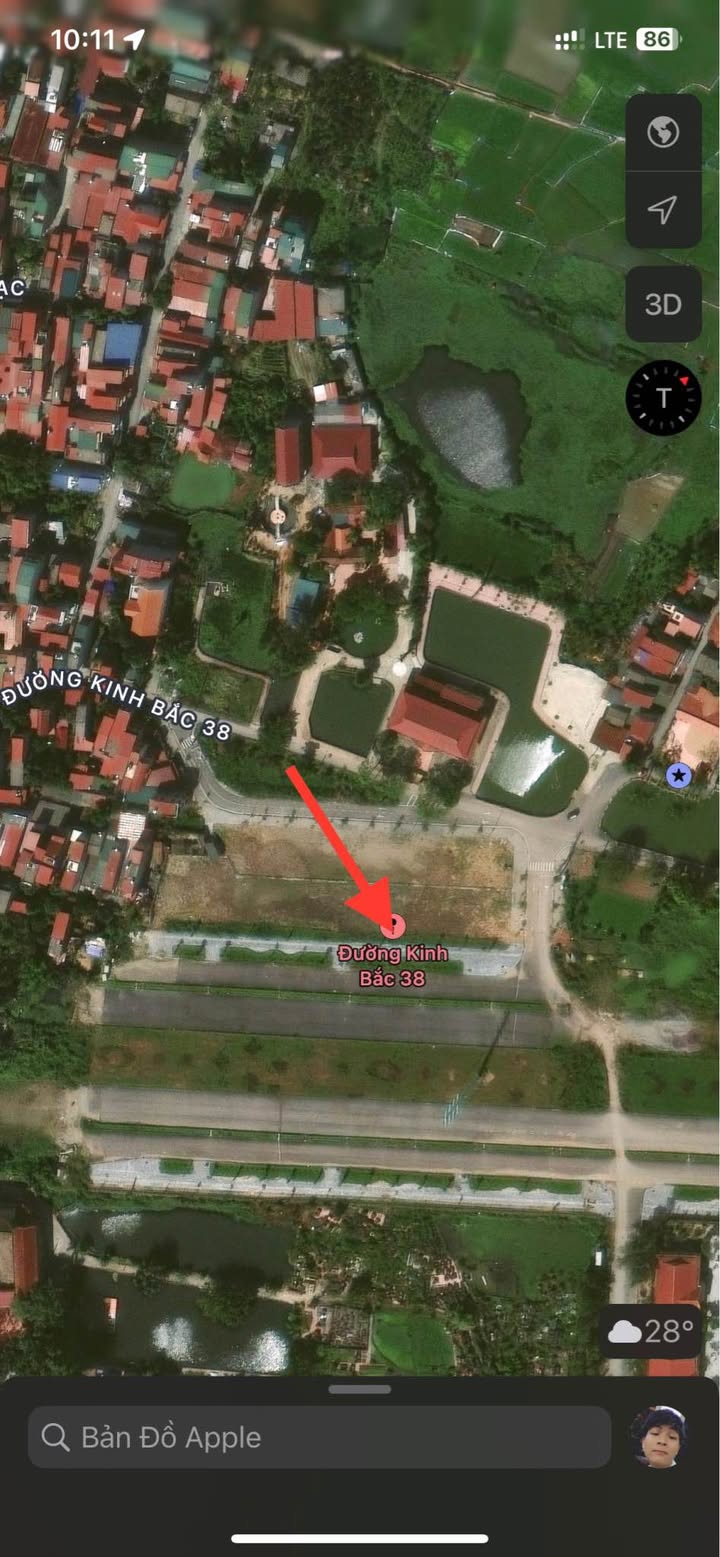This screenshot has width=720, height=1557.
Task: Search in the Bản Đồ Apple field
Action: pyautogui.click(x=320, y=1437)
